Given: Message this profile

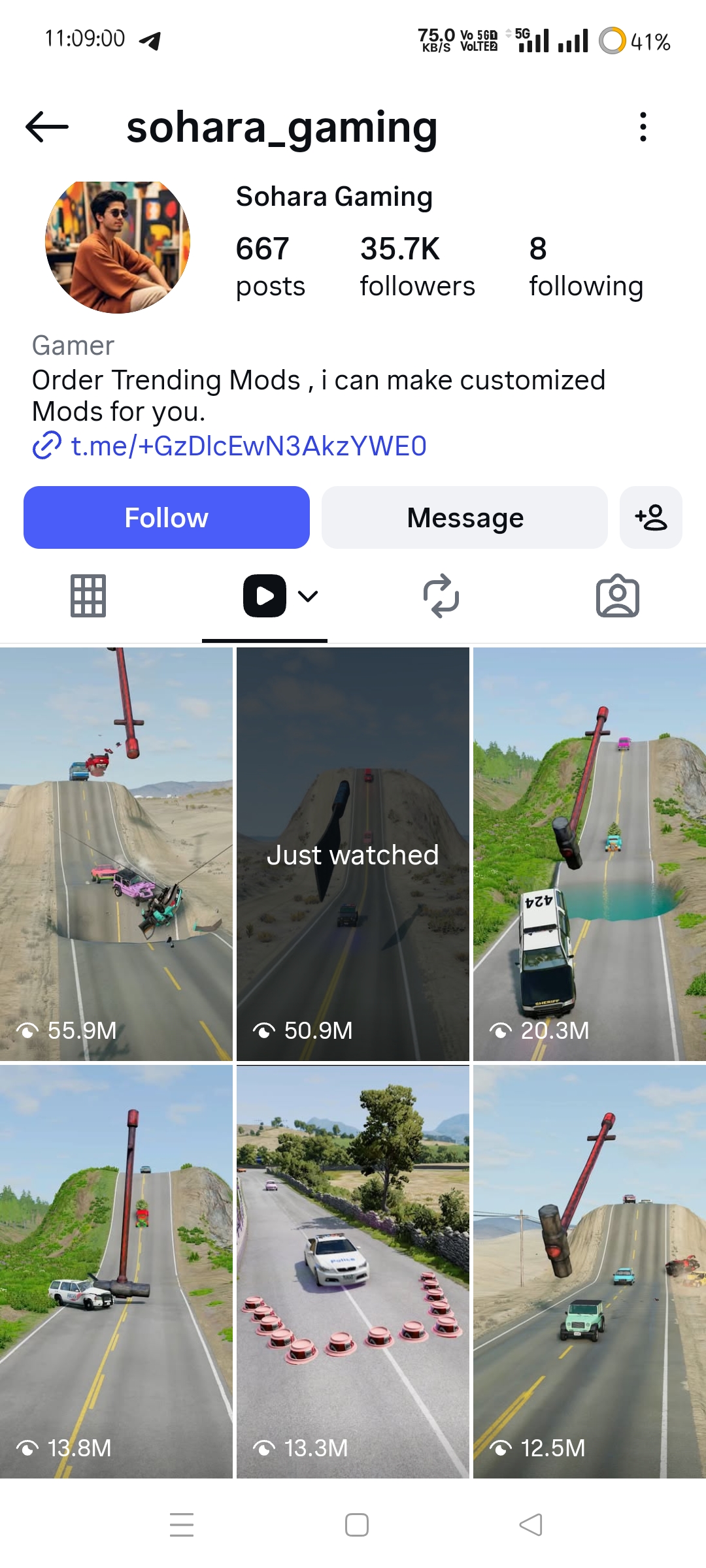Looking at the screenshot, I should click(465, 517).
